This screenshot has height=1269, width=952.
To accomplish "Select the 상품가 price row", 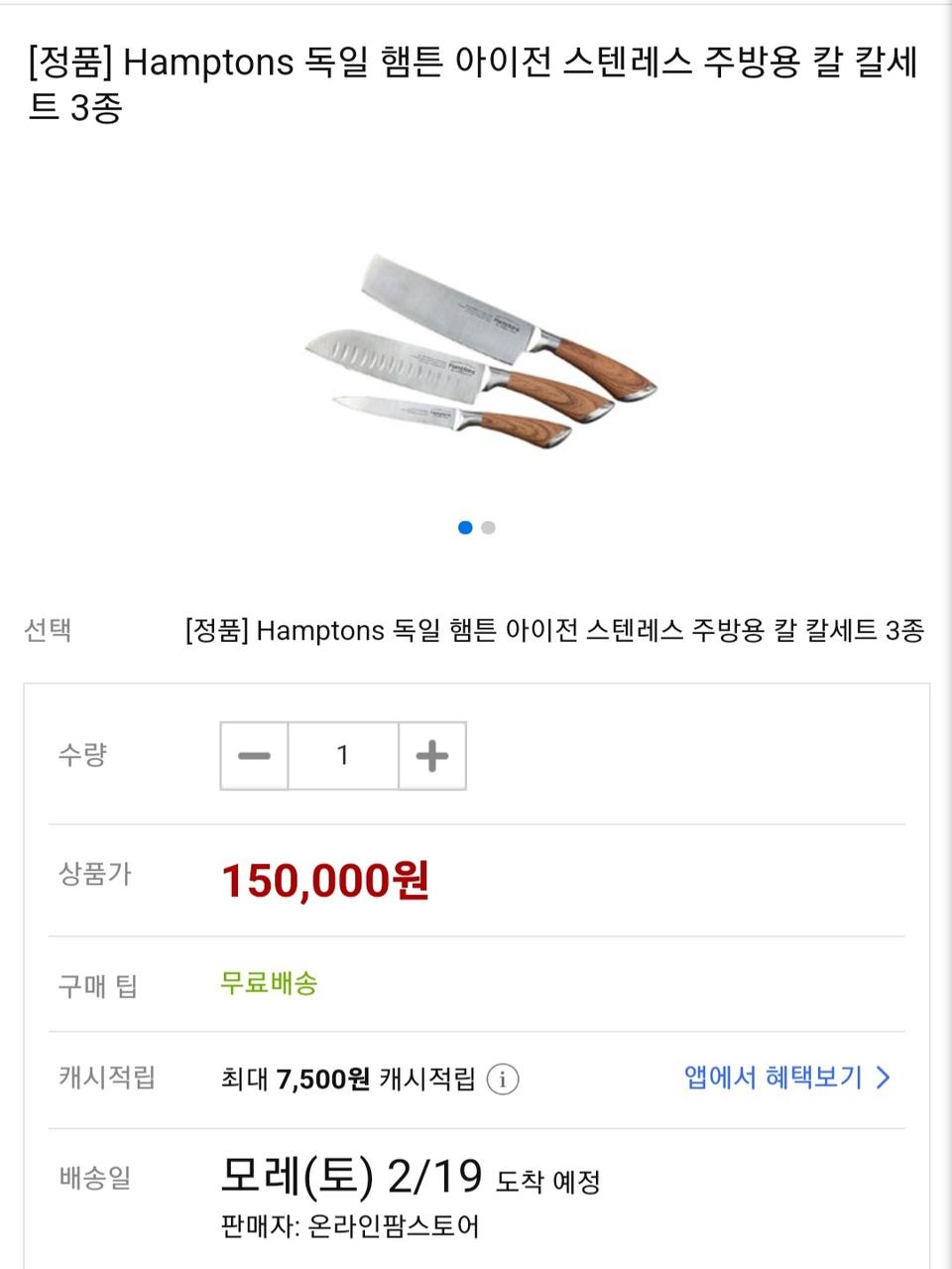I will [x=94, y=877].
